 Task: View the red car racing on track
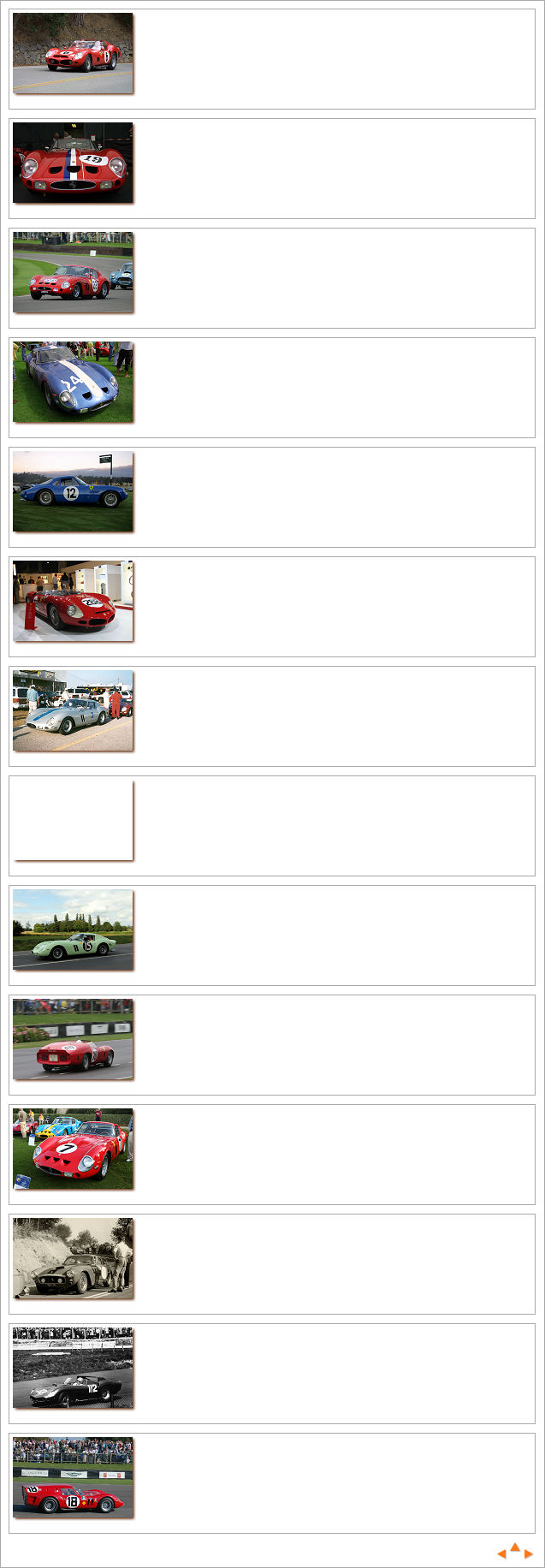[x=73, y=272]
